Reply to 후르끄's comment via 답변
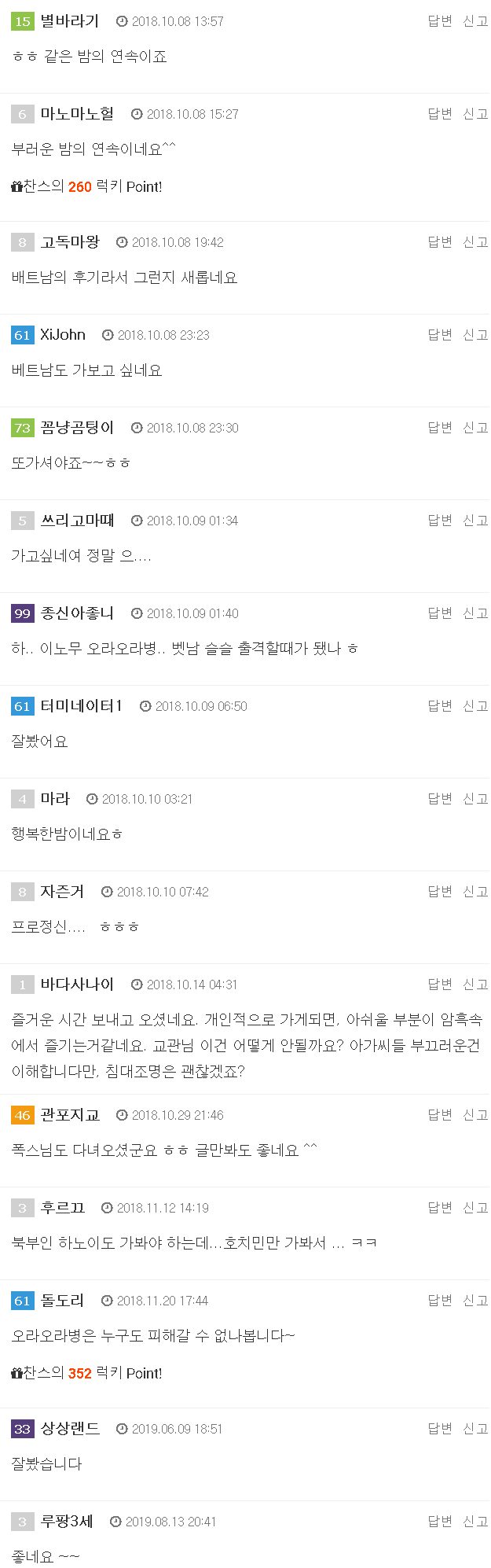The width and height of the screenshot is (491, 1568). 439,1208
